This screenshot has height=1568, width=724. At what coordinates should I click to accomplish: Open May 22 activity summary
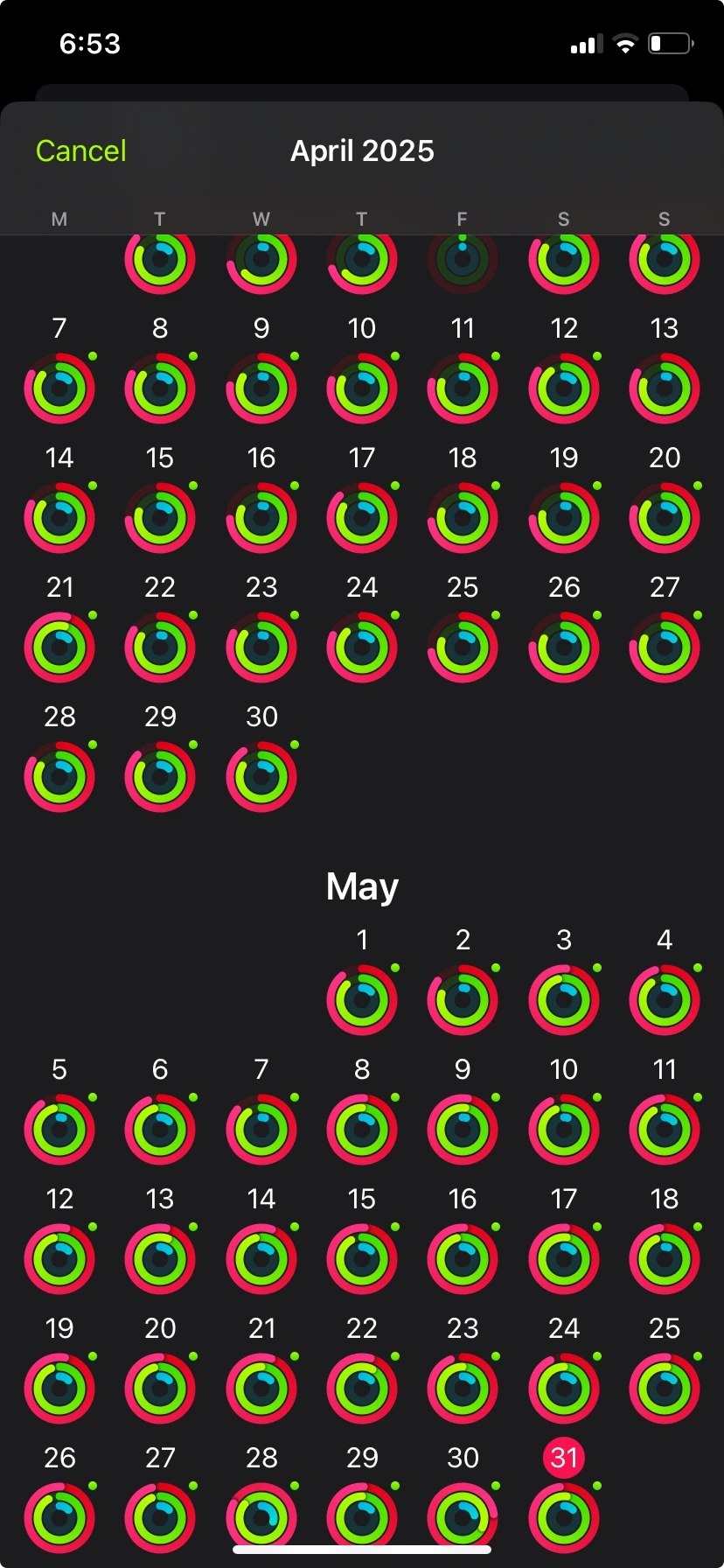coord(361,1387)
